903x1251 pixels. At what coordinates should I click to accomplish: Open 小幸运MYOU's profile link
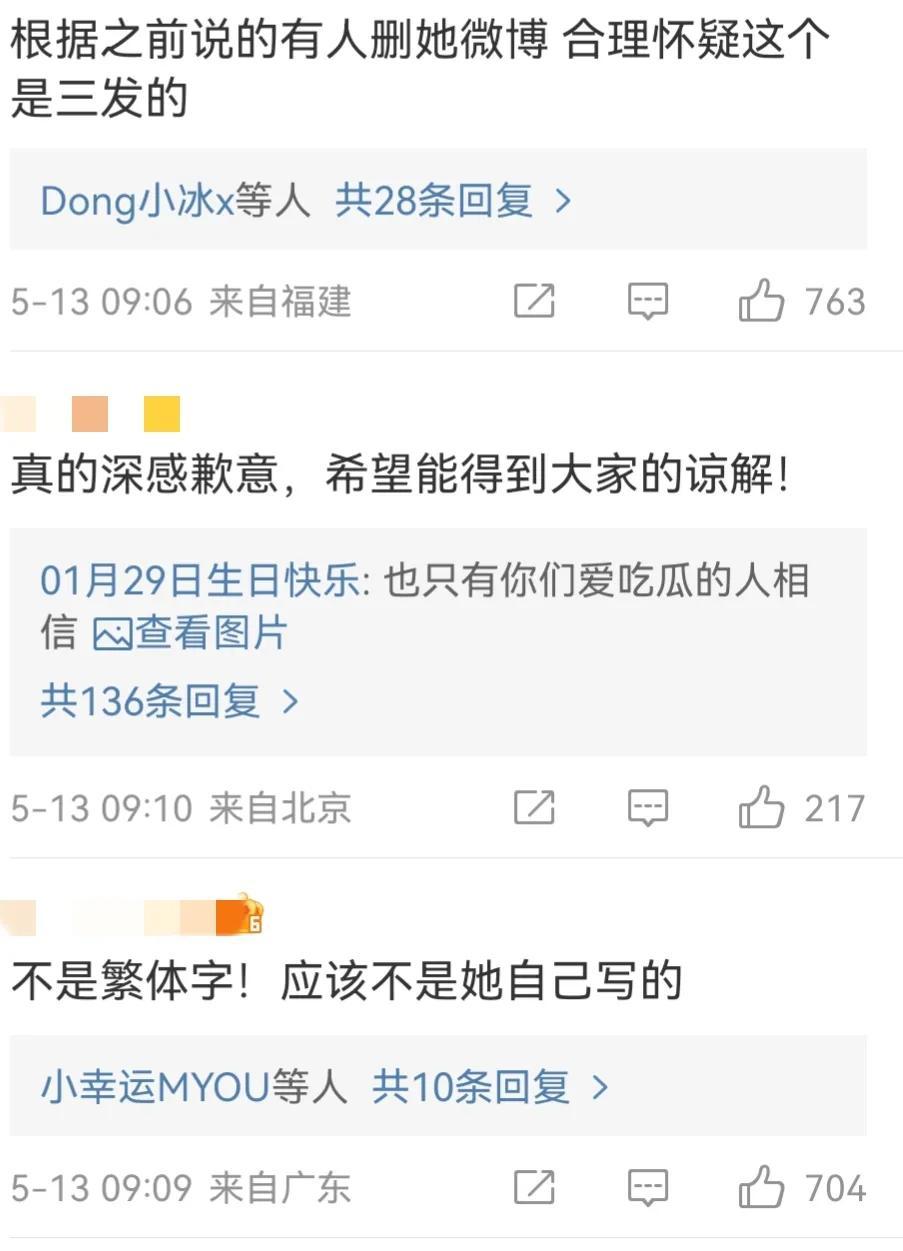tap(156, 1087)
